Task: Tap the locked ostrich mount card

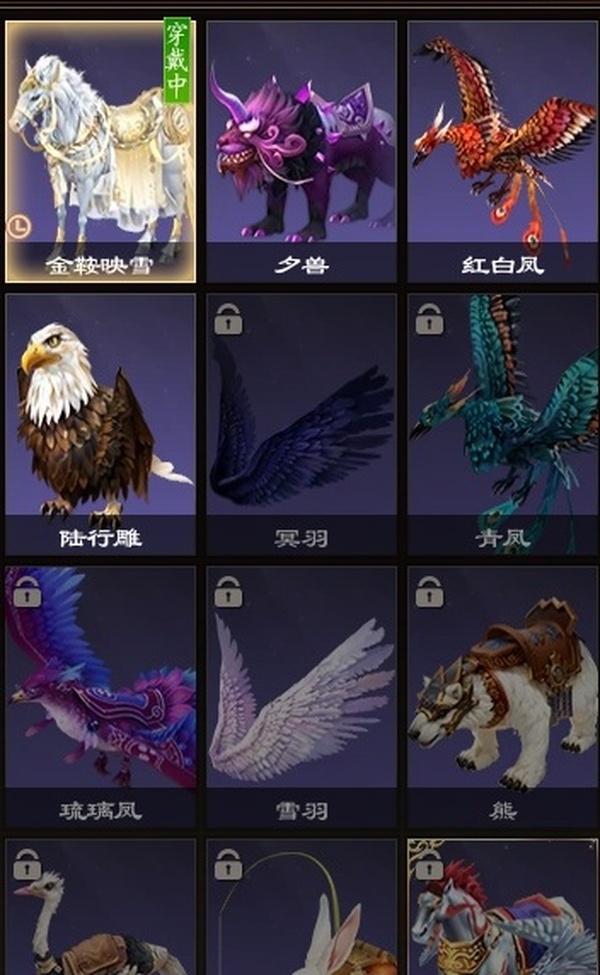Action: tap(101, 908)
